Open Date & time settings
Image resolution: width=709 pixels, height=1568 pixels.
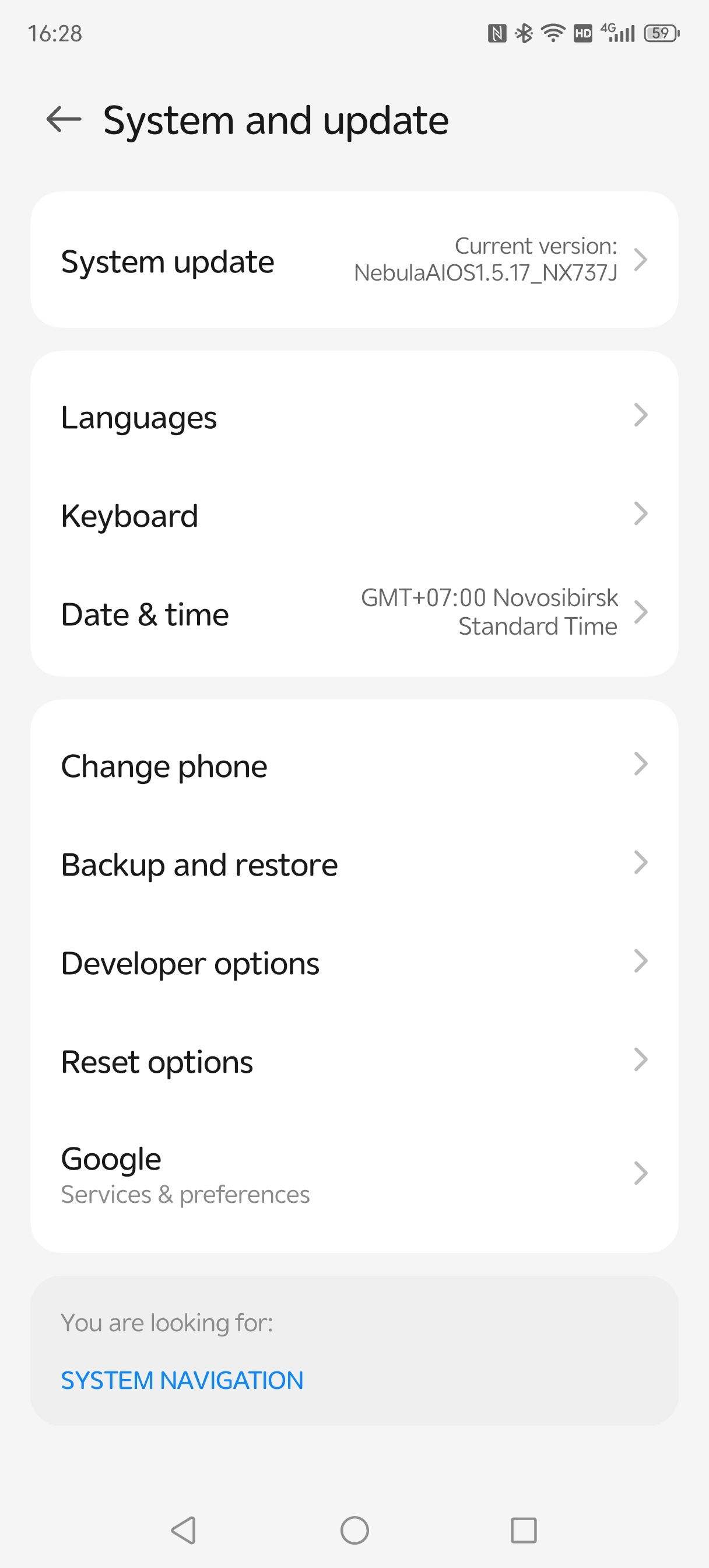354,614
